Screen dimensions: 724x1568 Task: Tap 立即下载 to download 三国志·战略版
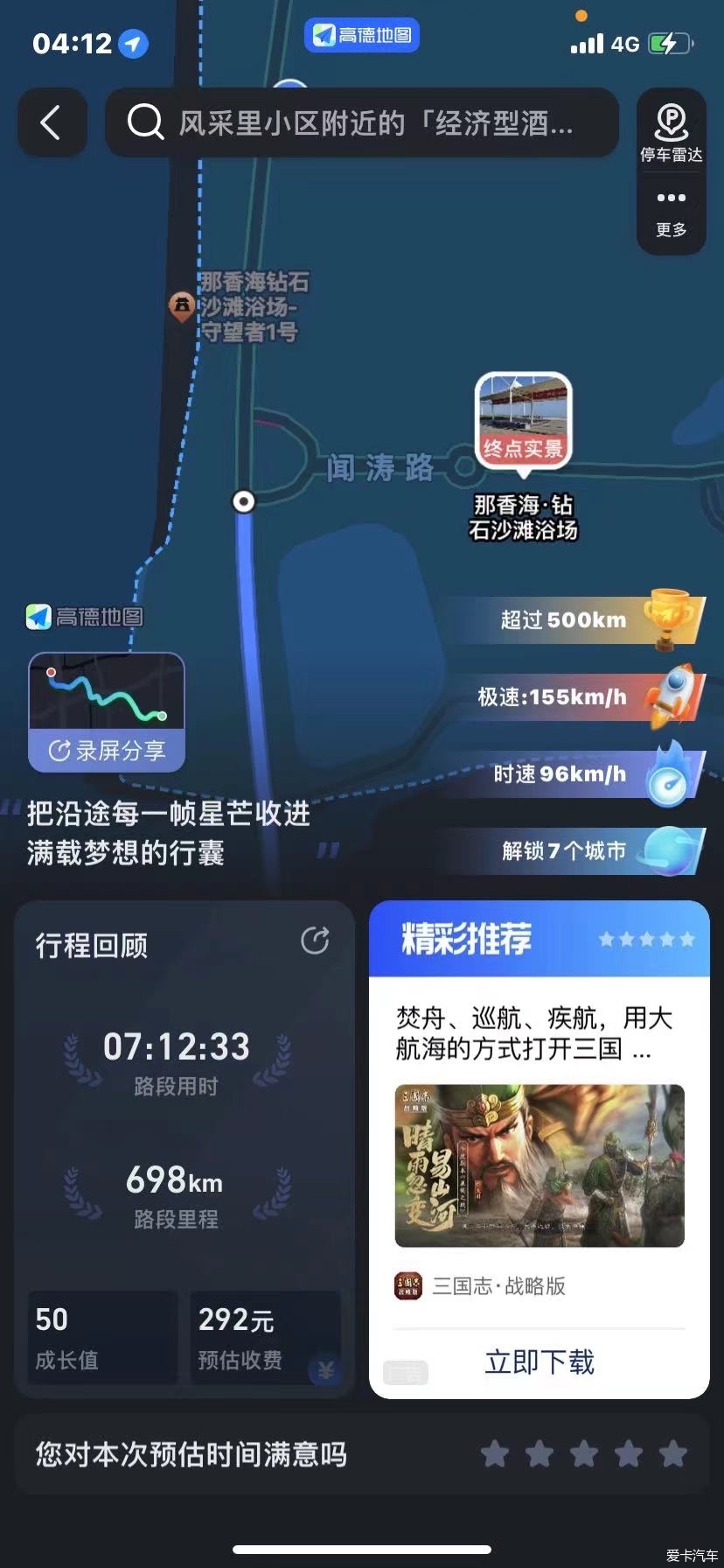click(539, 1362)
